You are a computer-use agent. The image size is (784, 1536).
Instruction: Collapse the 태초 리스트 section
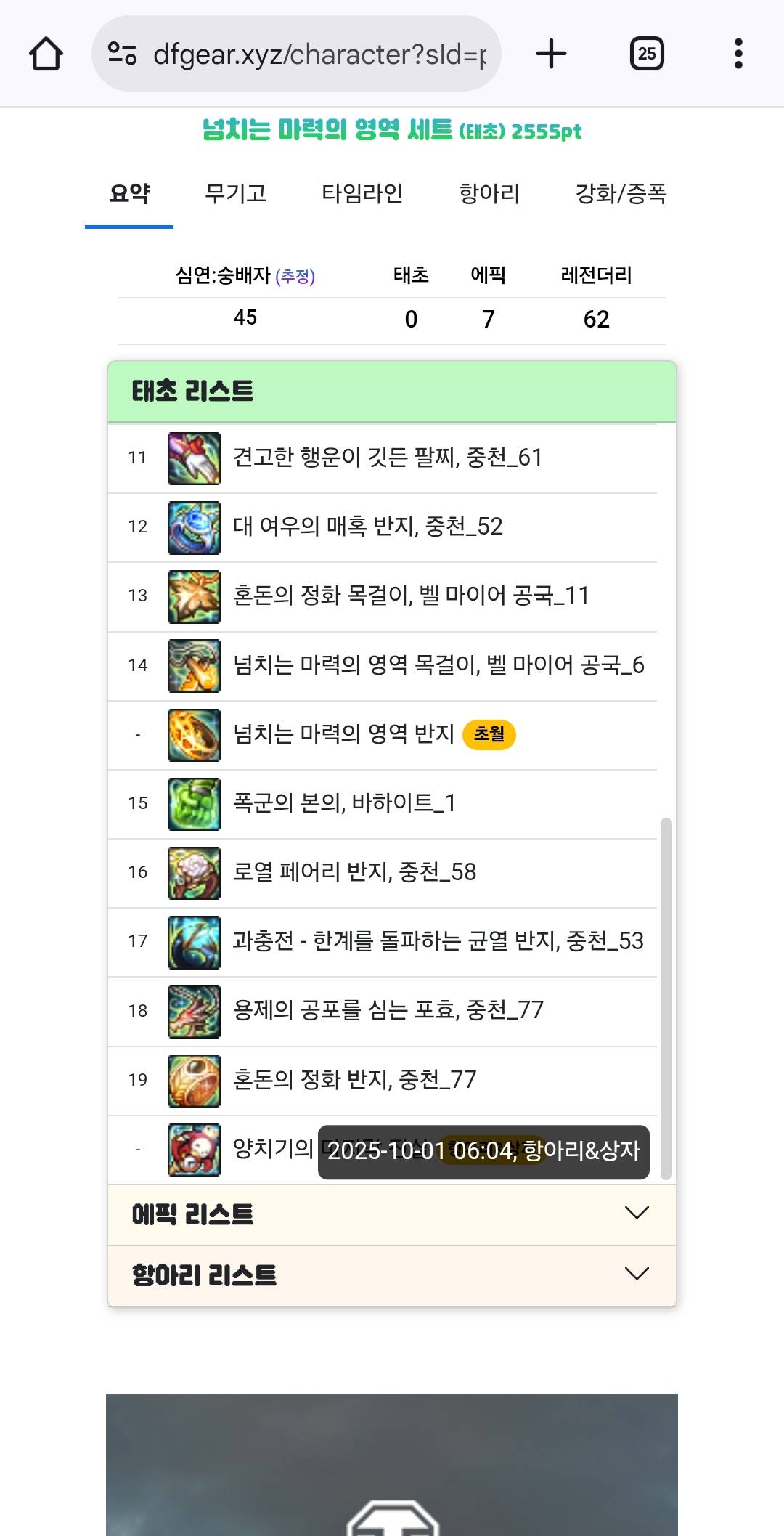click(x=392, y=391)
